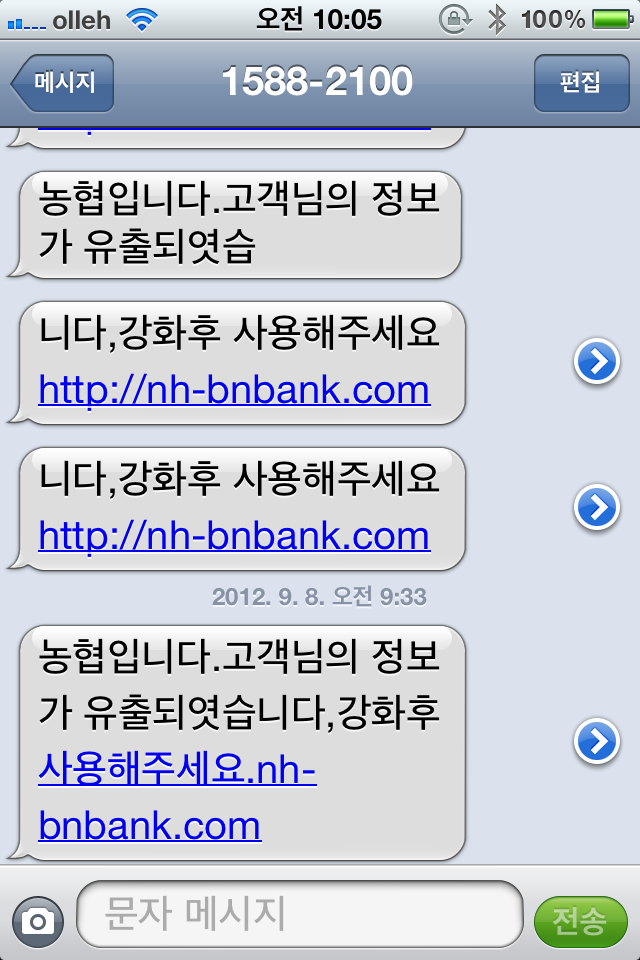This screenshot has height=960, width=640.
Task: Tap the green 전송 send button
Action: (x=581, y=920)
